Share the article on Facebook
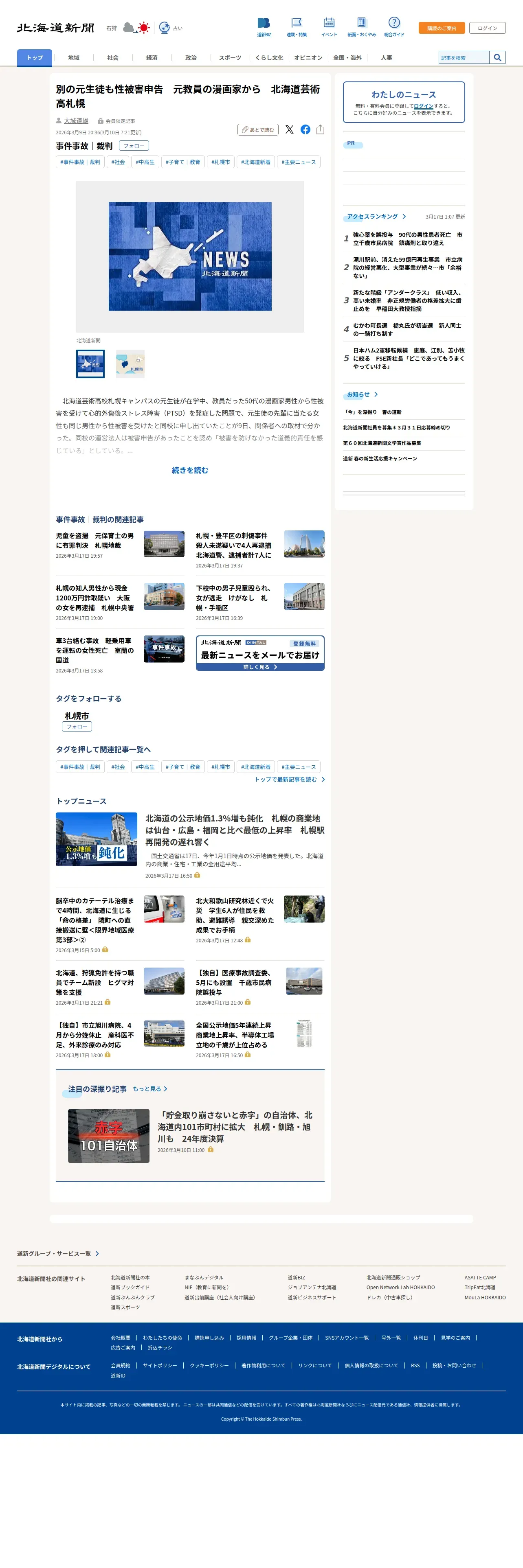The image size is (523, 1568). coord(305,130)
